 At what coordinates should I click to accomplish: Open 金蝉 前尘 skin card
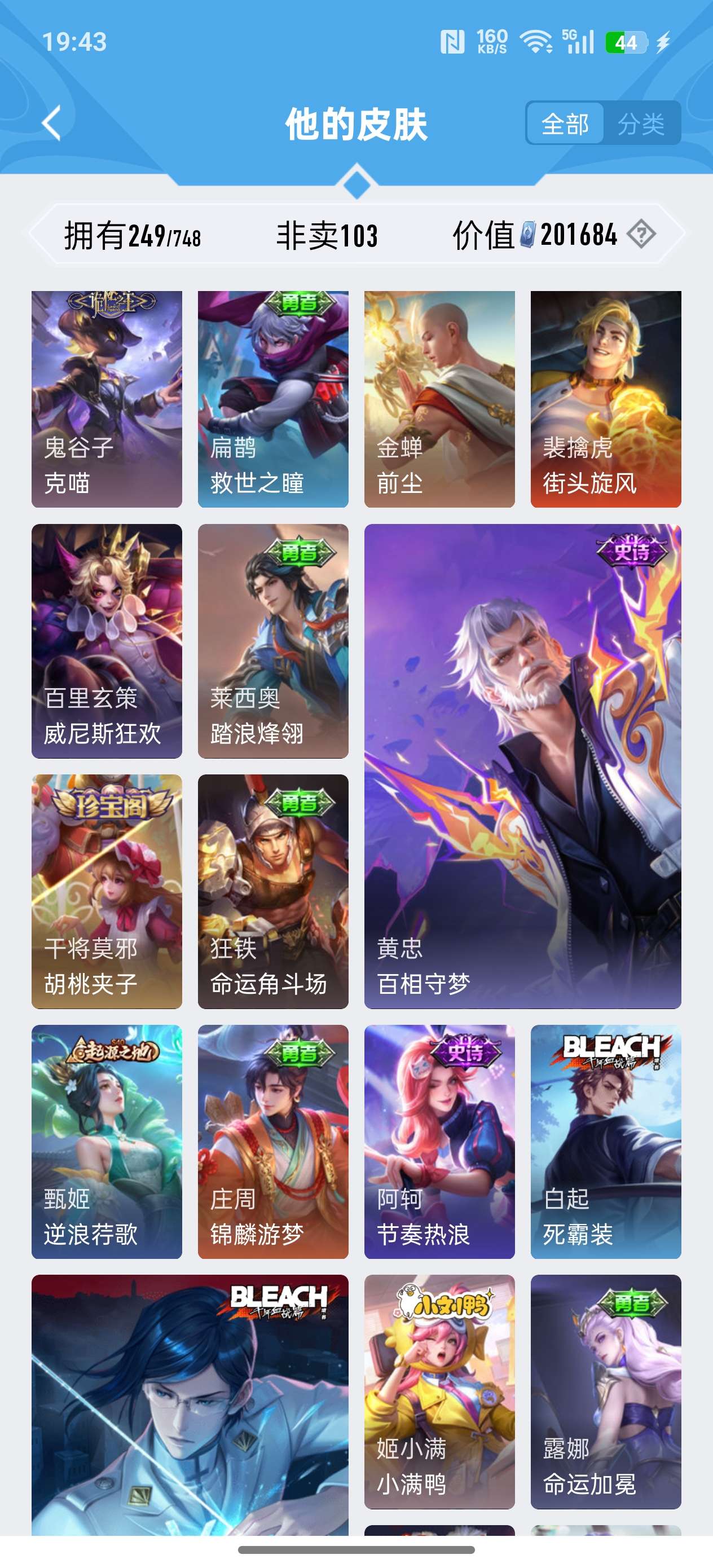click(439, 399)
